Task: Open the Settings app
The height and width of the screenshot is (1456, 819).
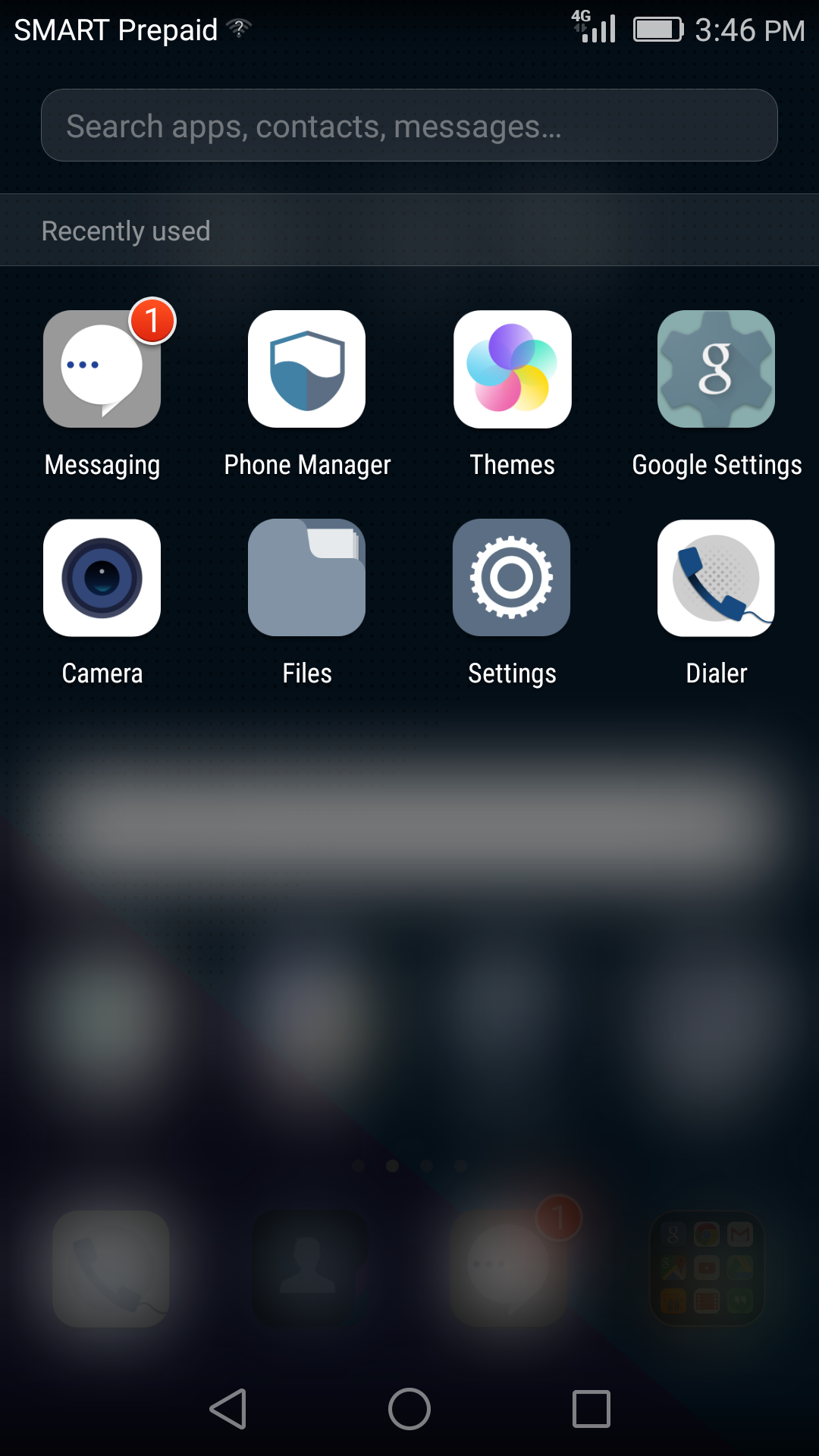Action: (x=512, y=578)
